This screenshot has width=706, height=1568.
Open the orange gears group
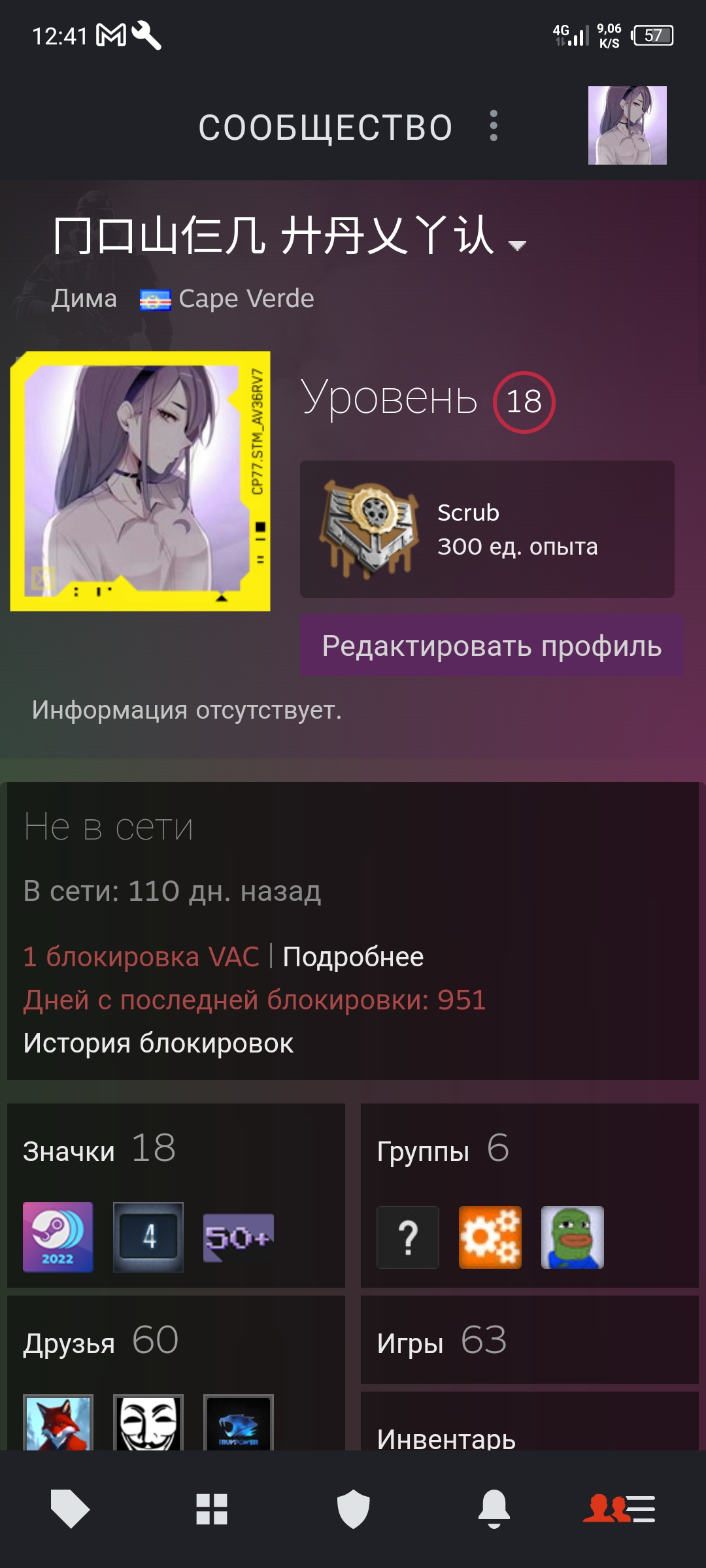point(490,1237)
